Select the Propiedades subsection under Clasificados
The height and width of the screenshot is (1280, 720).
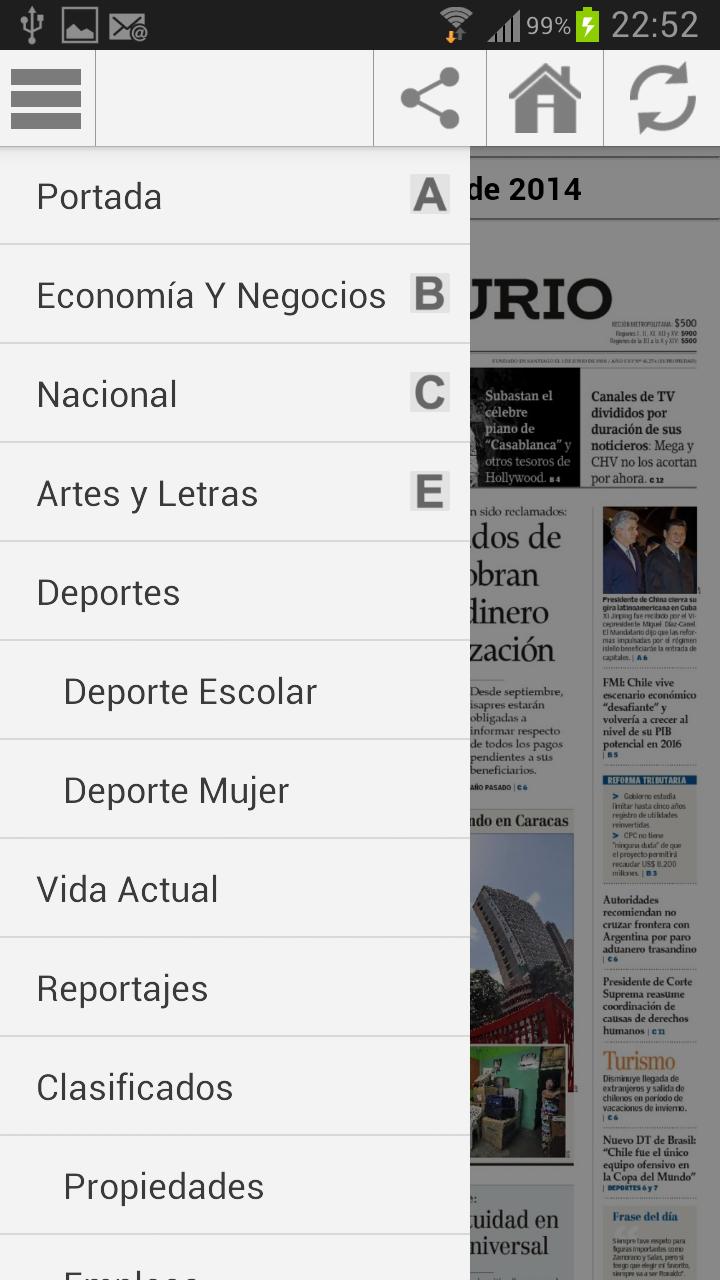click(162, 1185)
